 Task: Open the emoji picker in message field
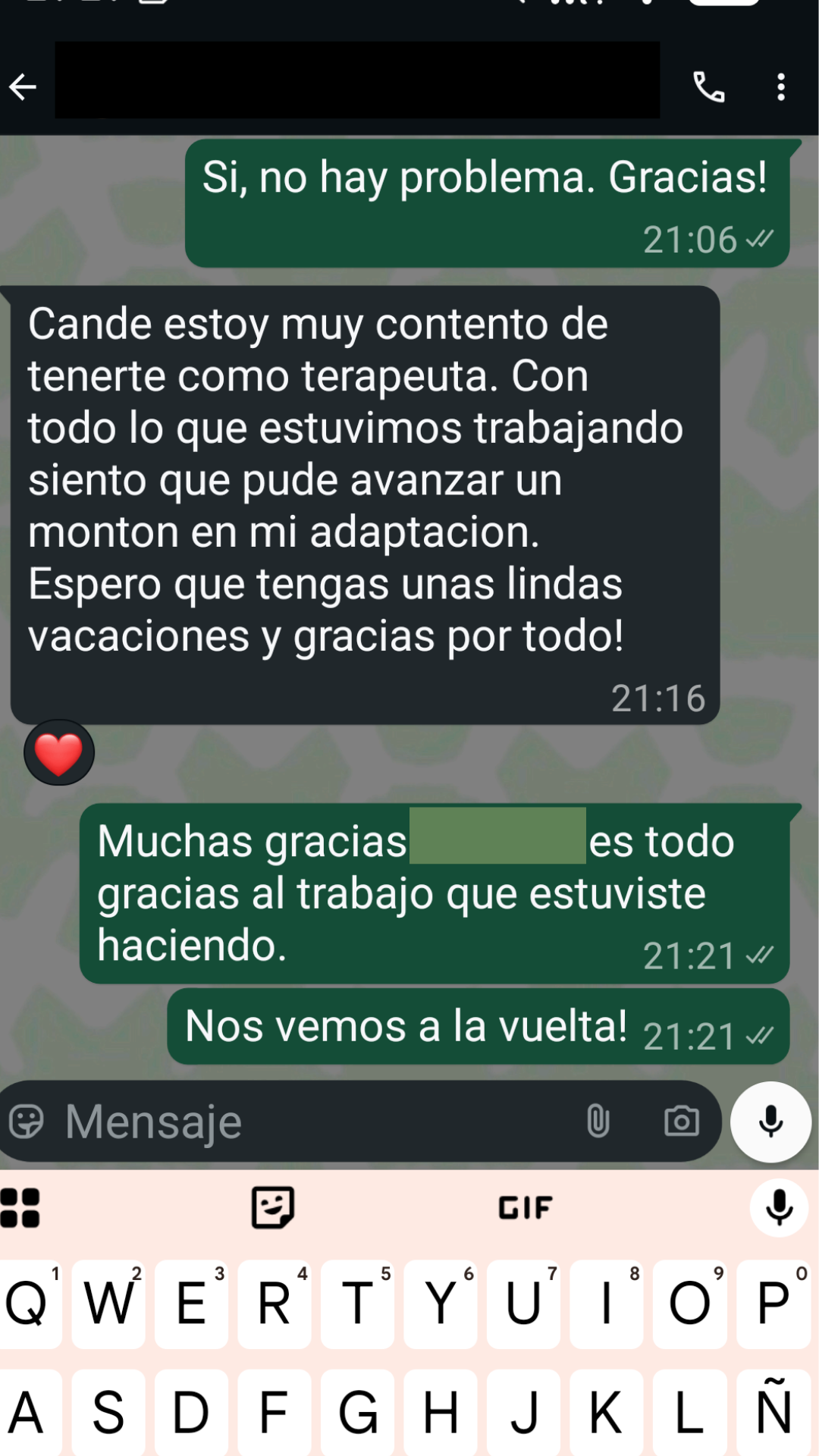click(x=27, y=1122)
